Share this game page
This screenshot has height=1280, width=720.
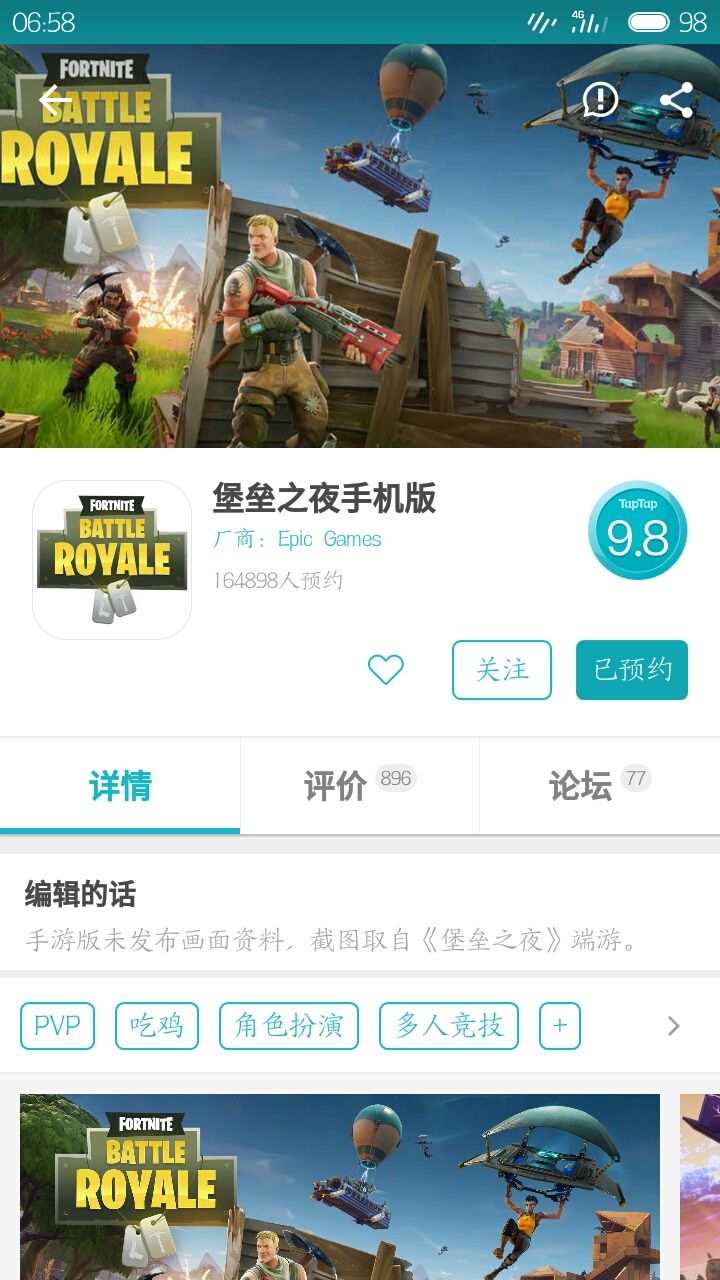tap(677, 100)
